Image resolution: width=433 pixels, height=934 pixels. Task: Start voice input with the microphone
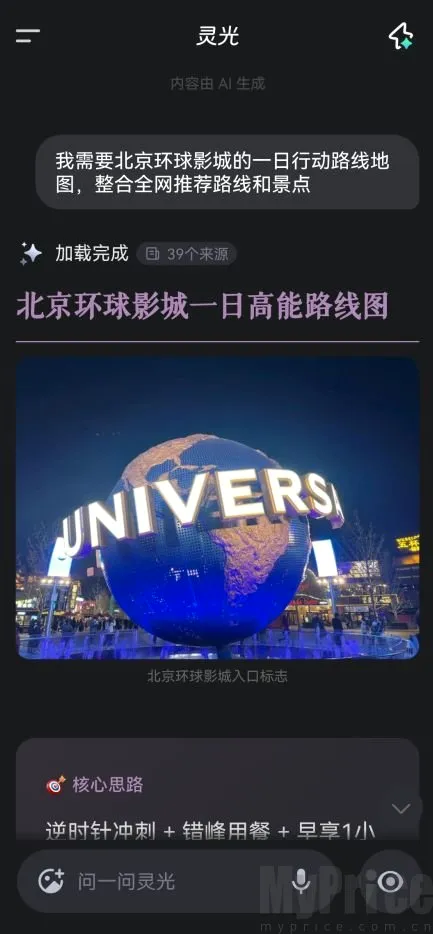[x=301, y=880]
